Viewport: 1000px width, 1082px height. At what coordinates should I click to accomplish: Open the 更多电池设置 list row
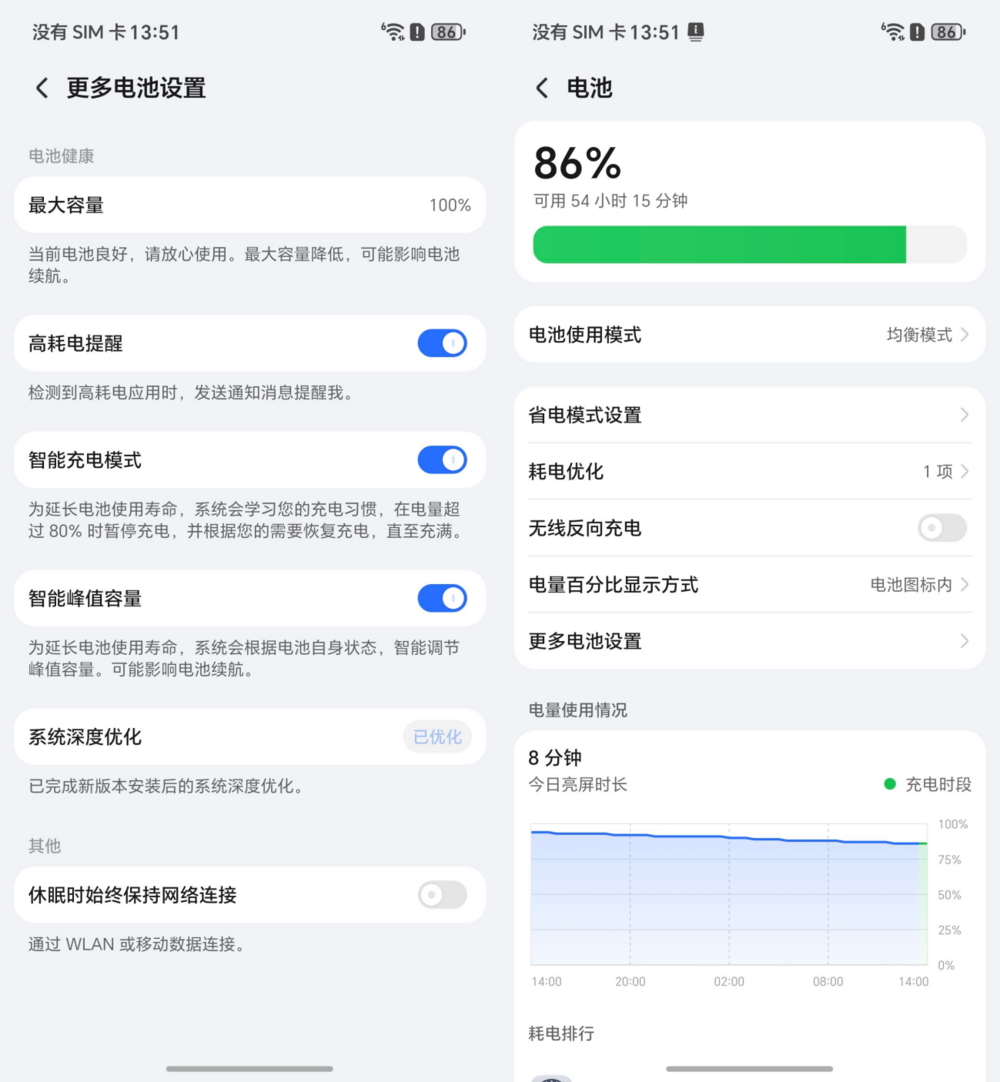[749, 641]
